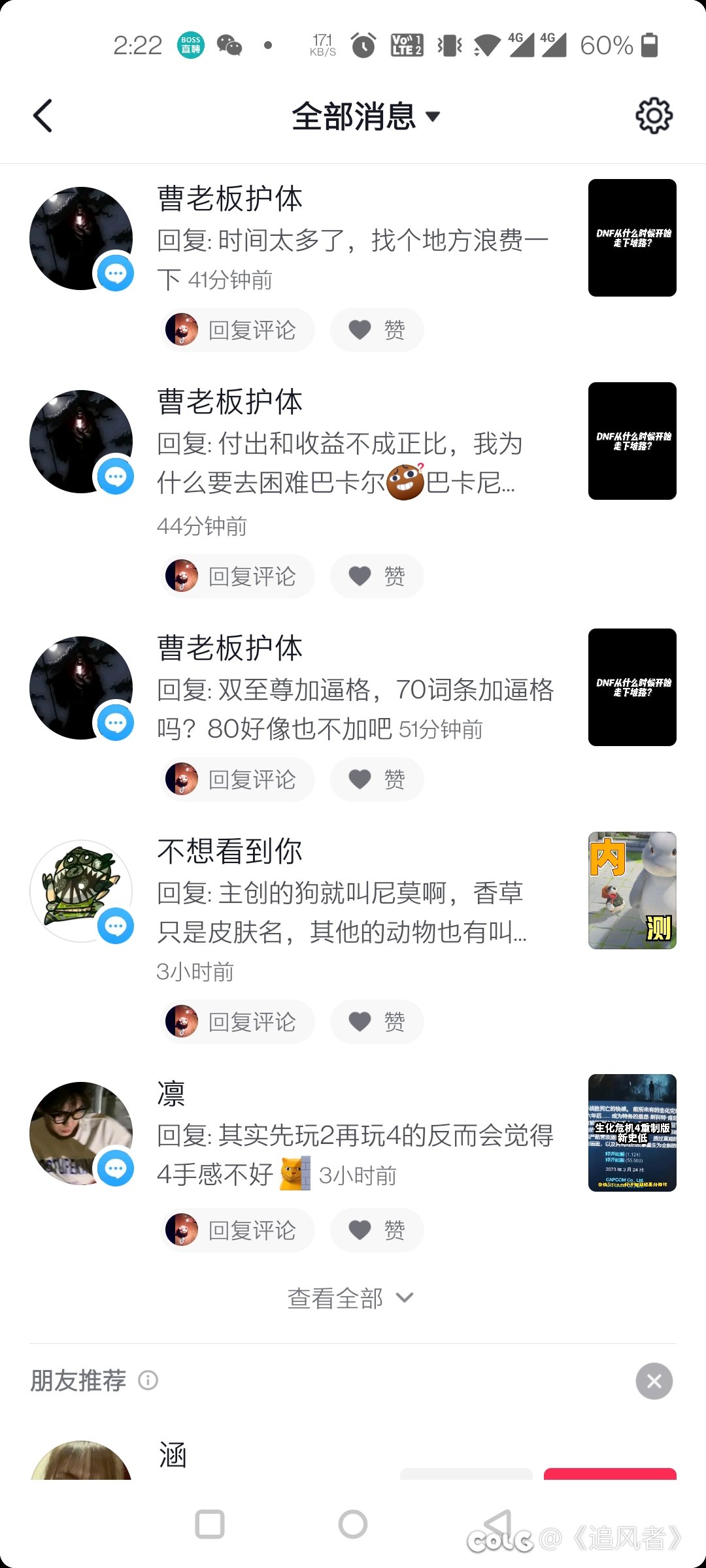
Task: Open 凛's profile avatar
Action: coord(81,1133)
